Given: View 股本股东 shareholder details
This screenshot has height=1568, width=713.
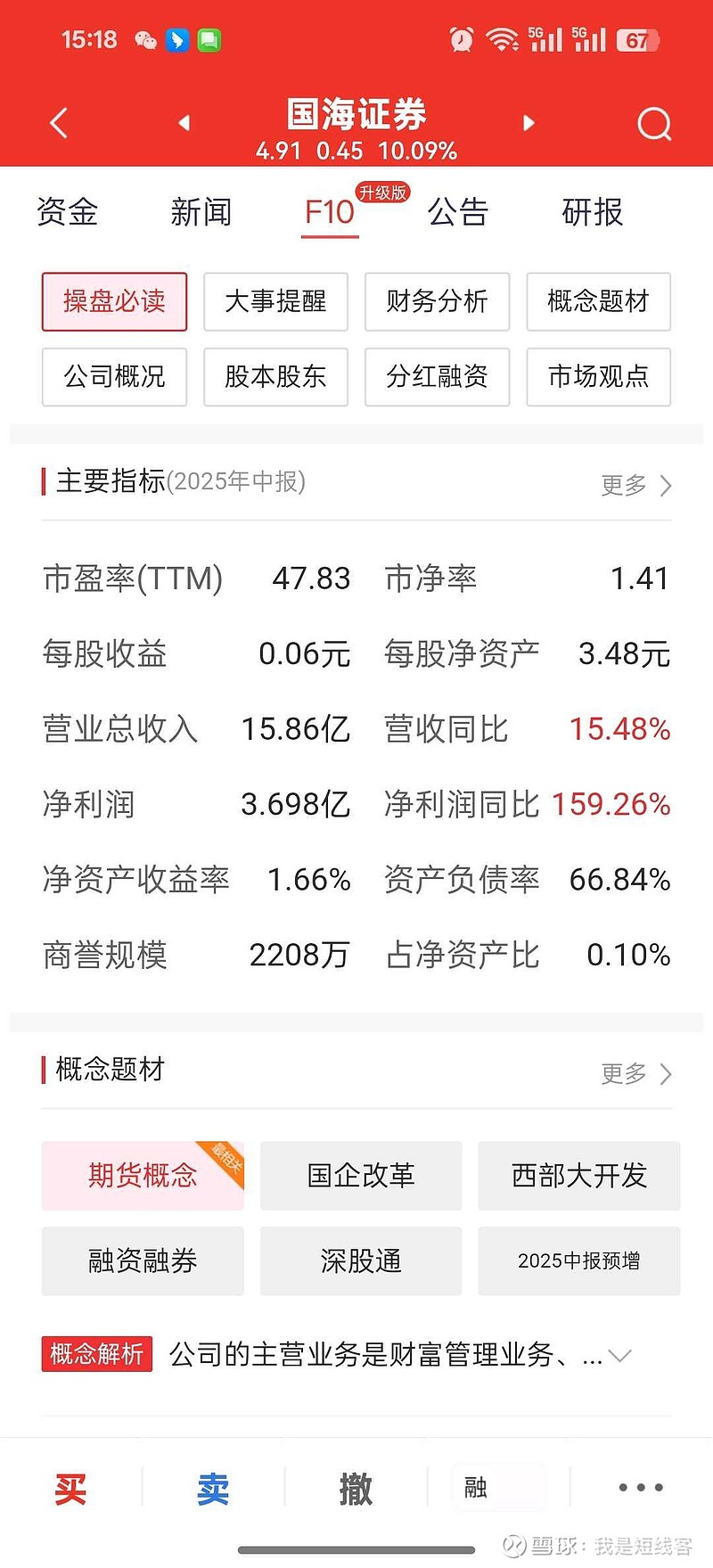Looking at the screenshot, I should (x=275, y=377).
